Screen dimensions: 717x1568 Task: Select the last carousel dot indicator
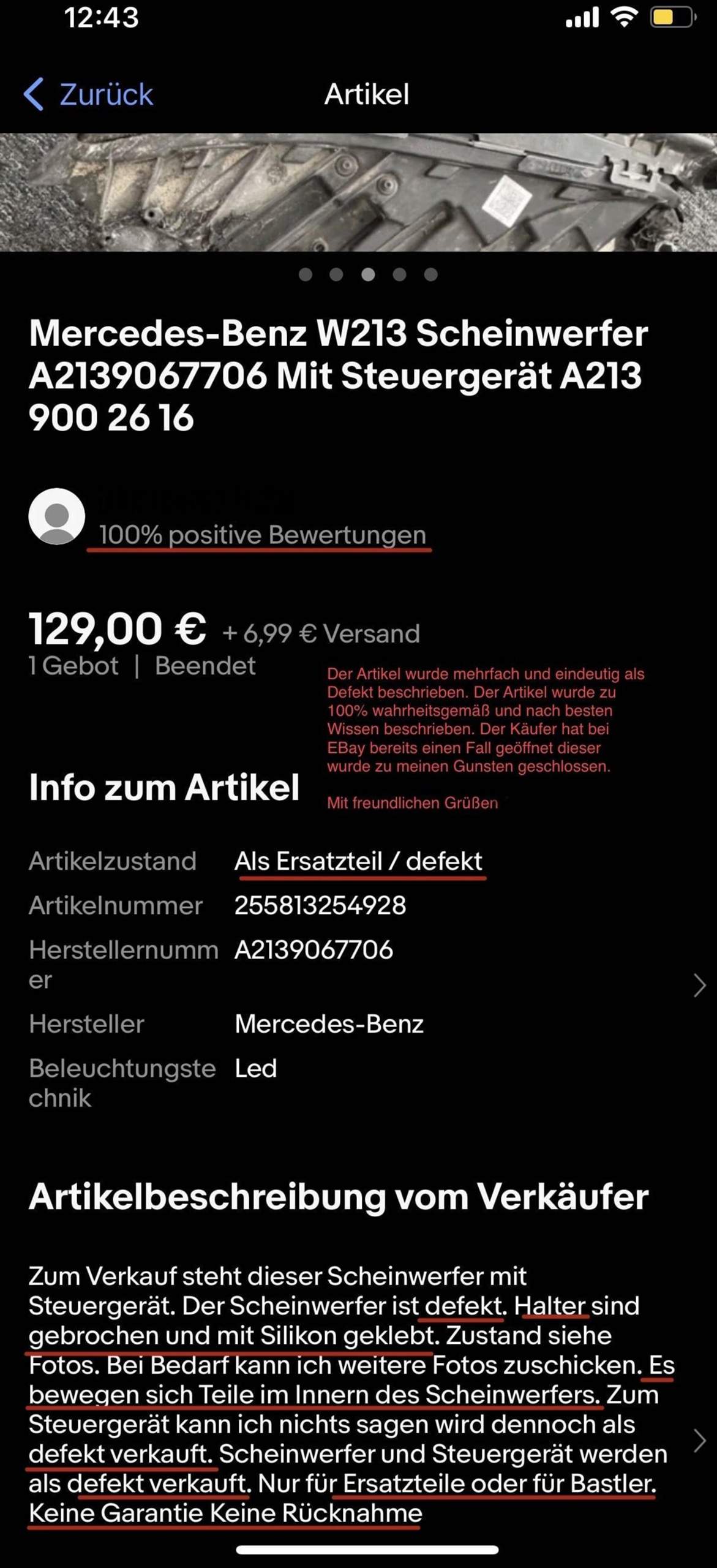[431, 276]
